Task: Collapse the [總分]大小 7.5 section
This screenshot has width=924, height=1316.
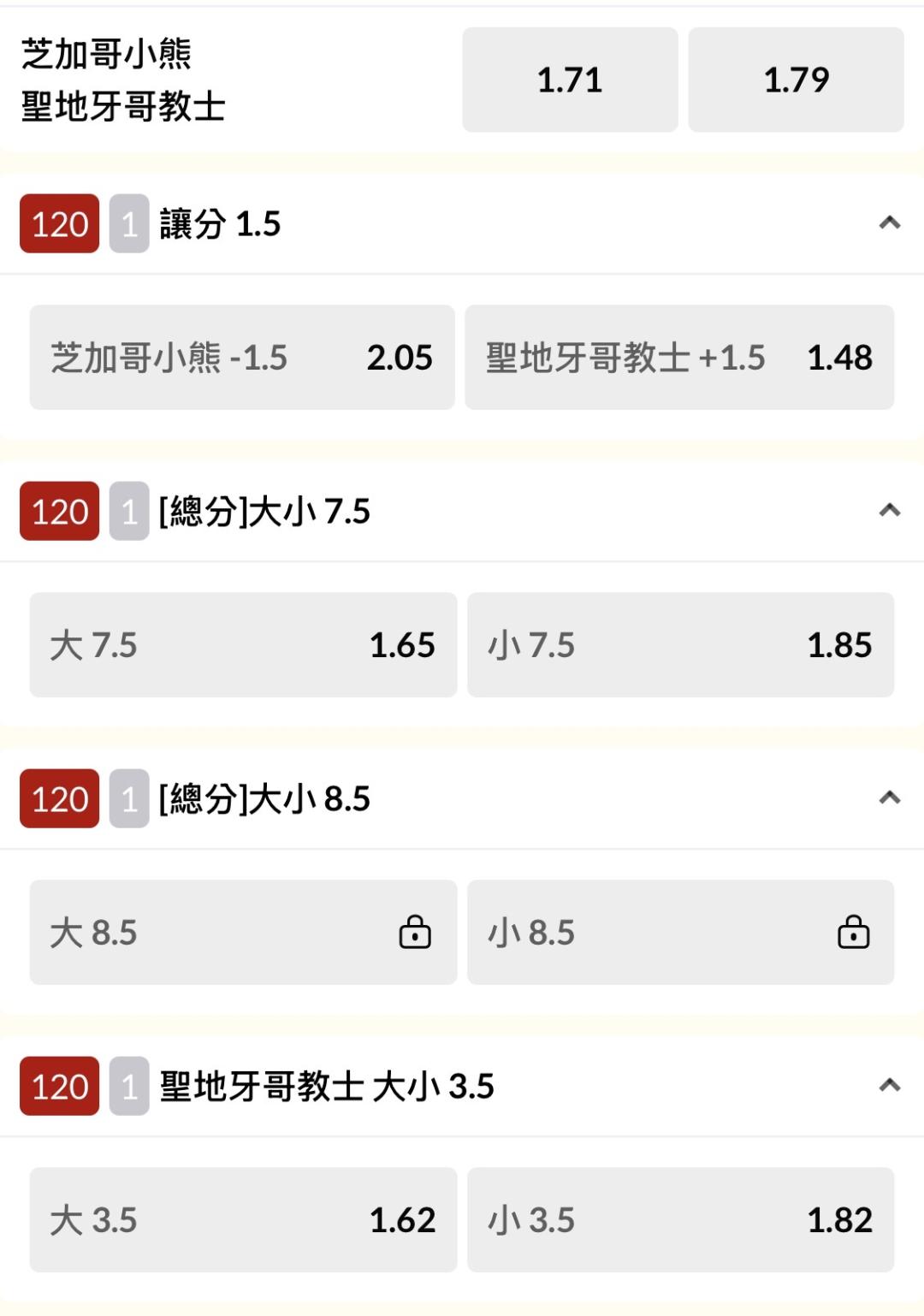Action: pyautogui.click(x=890, y=511)
